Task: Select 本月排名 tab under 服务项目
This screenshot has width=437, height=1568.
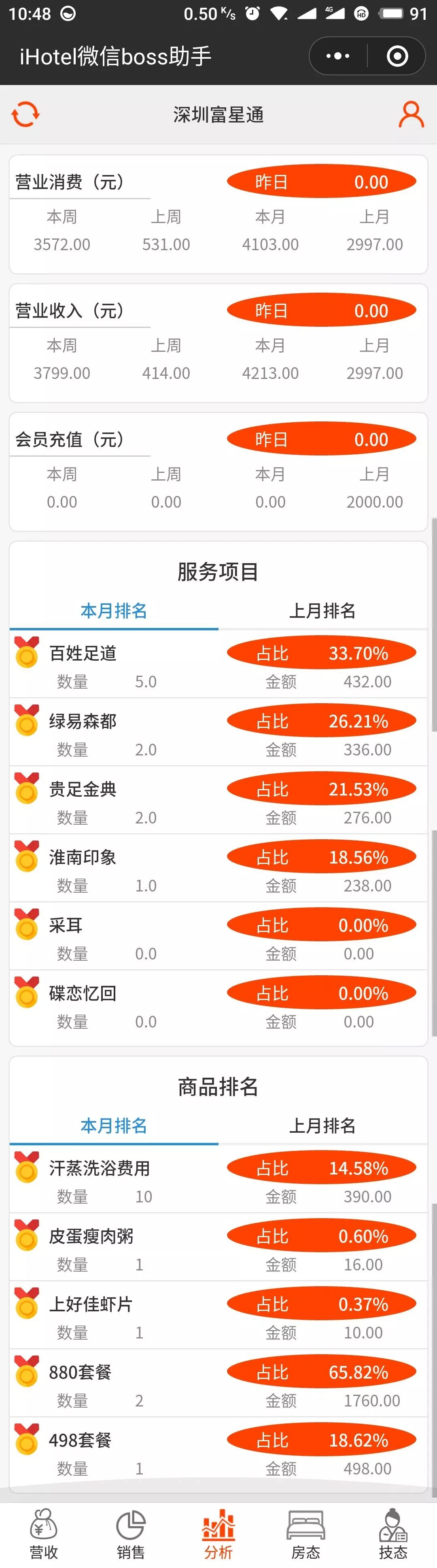Action: tap(114, 611)
